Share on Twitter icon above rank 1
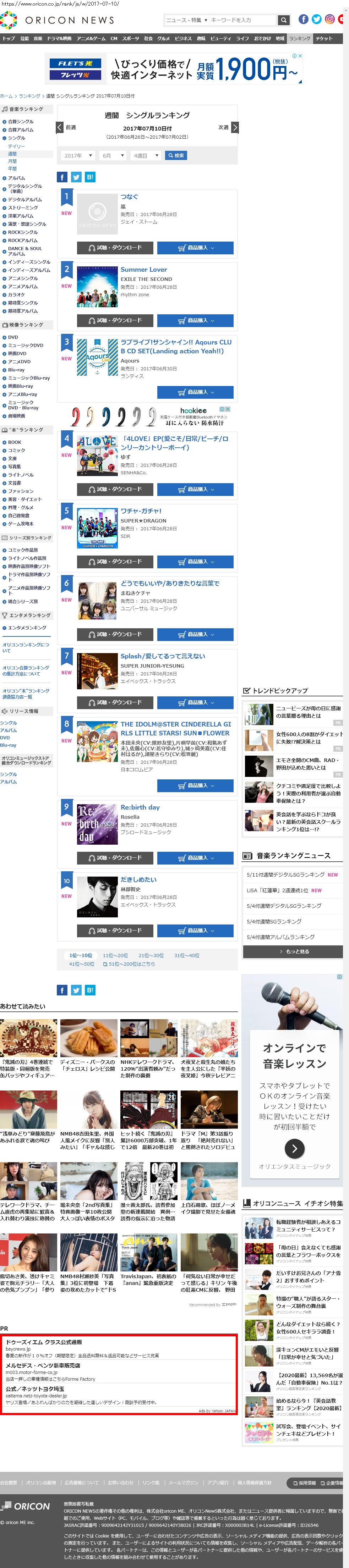This screenshot has width=349, height=1568. pyautogui.click(x=76, y=177)
